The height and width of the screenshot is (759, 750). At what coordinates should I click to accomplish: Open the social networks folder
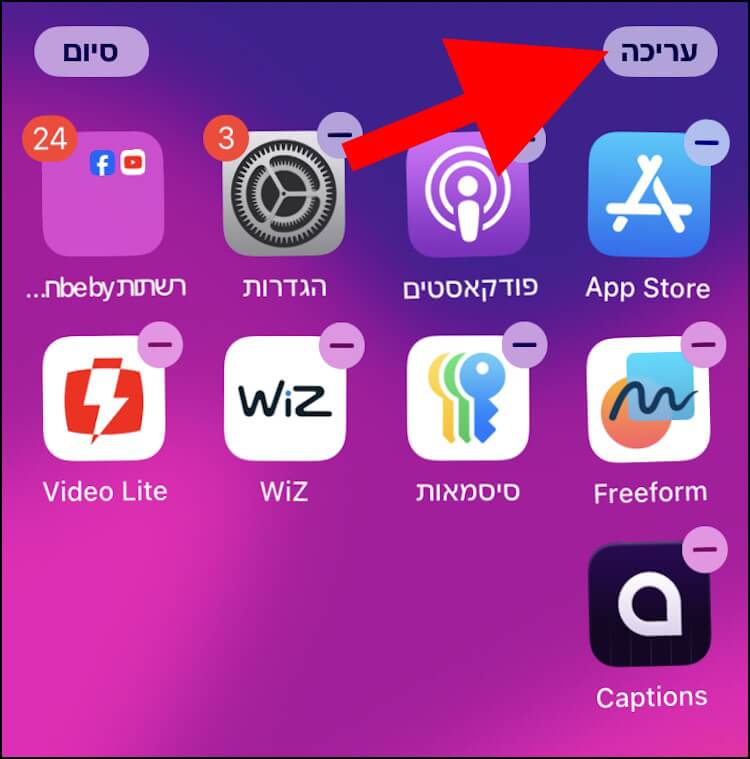coord(103,195)
